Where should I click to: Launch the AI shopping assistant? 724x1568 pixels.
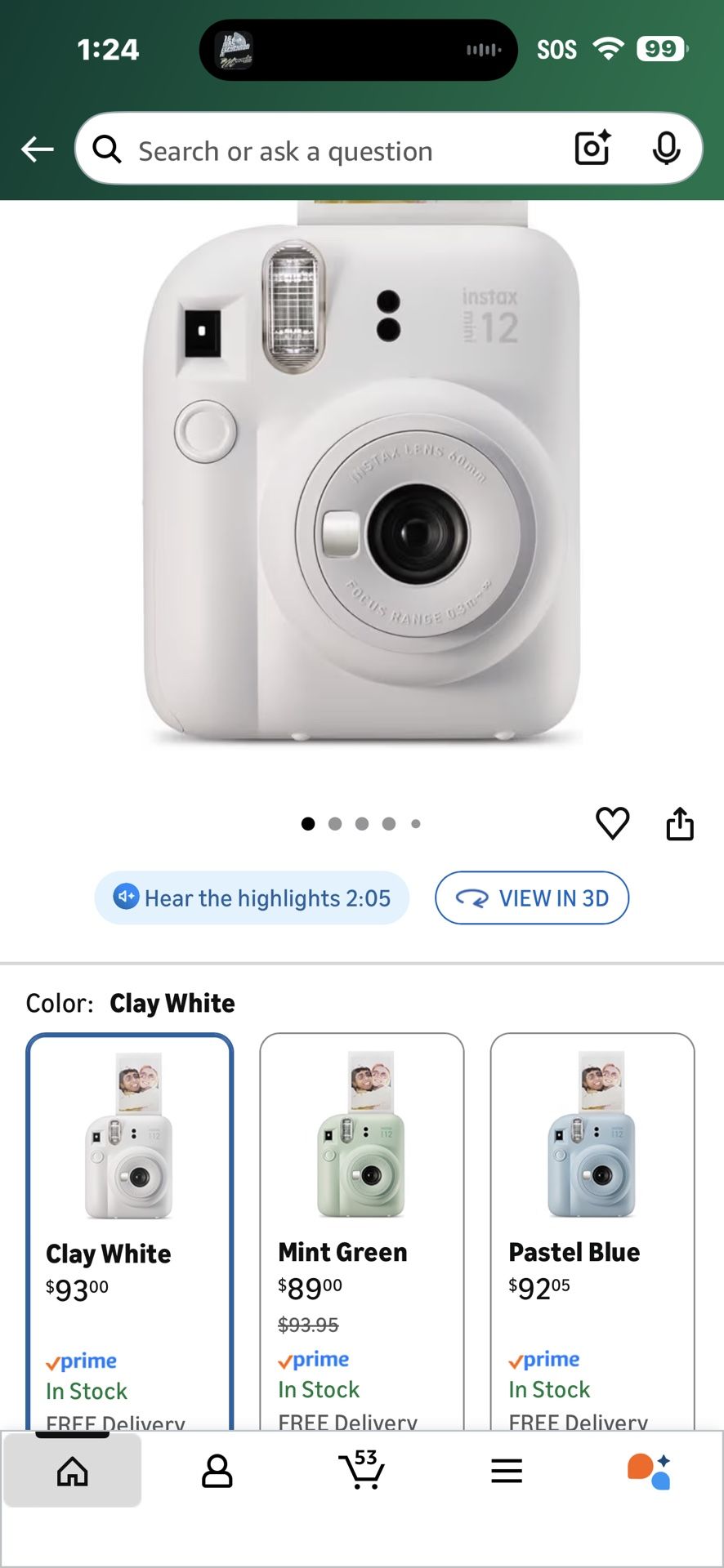pos(650,1472)
